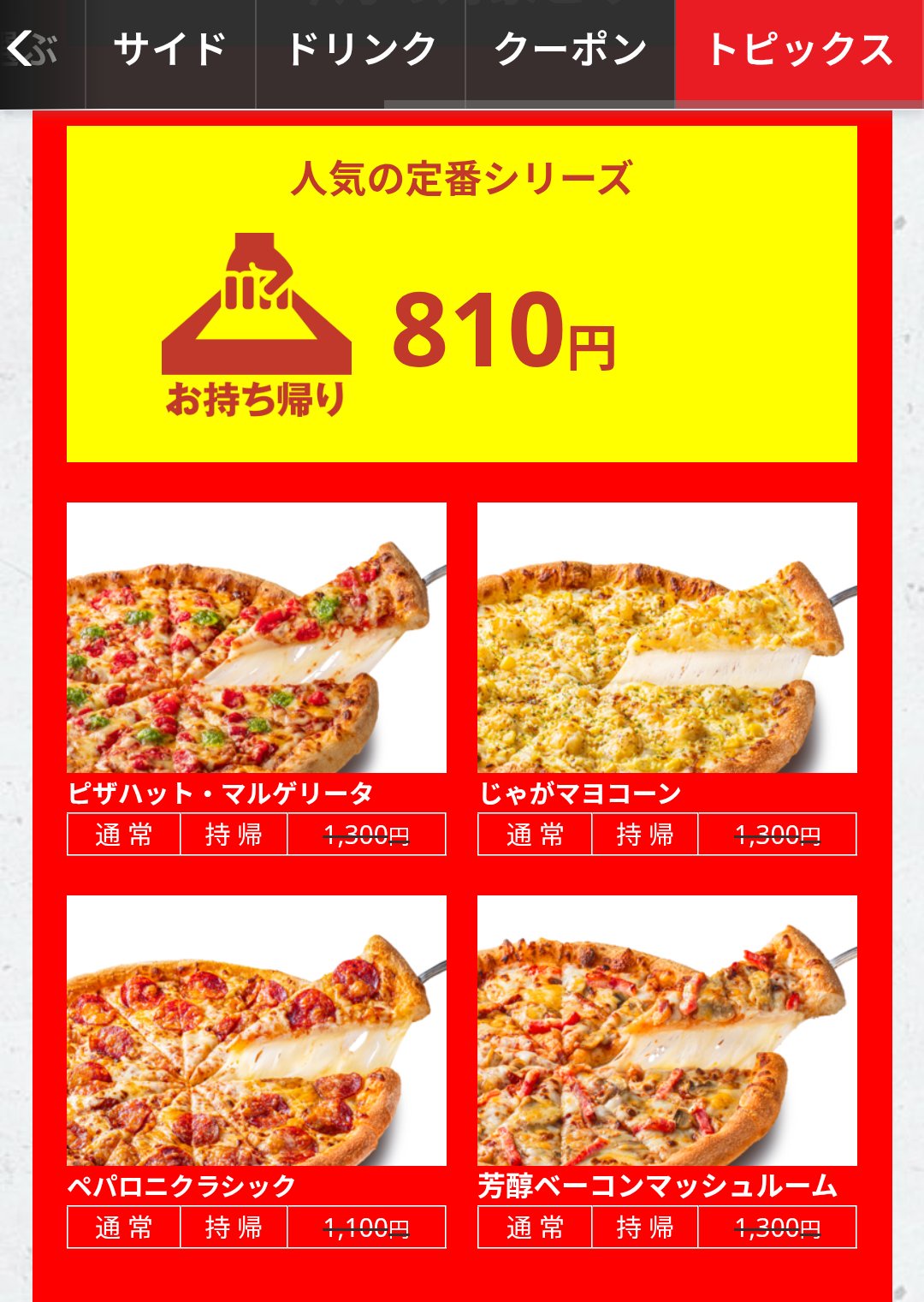Choose 通常 for ピザハット・マルゲリータ

click(x=124, y=835)
